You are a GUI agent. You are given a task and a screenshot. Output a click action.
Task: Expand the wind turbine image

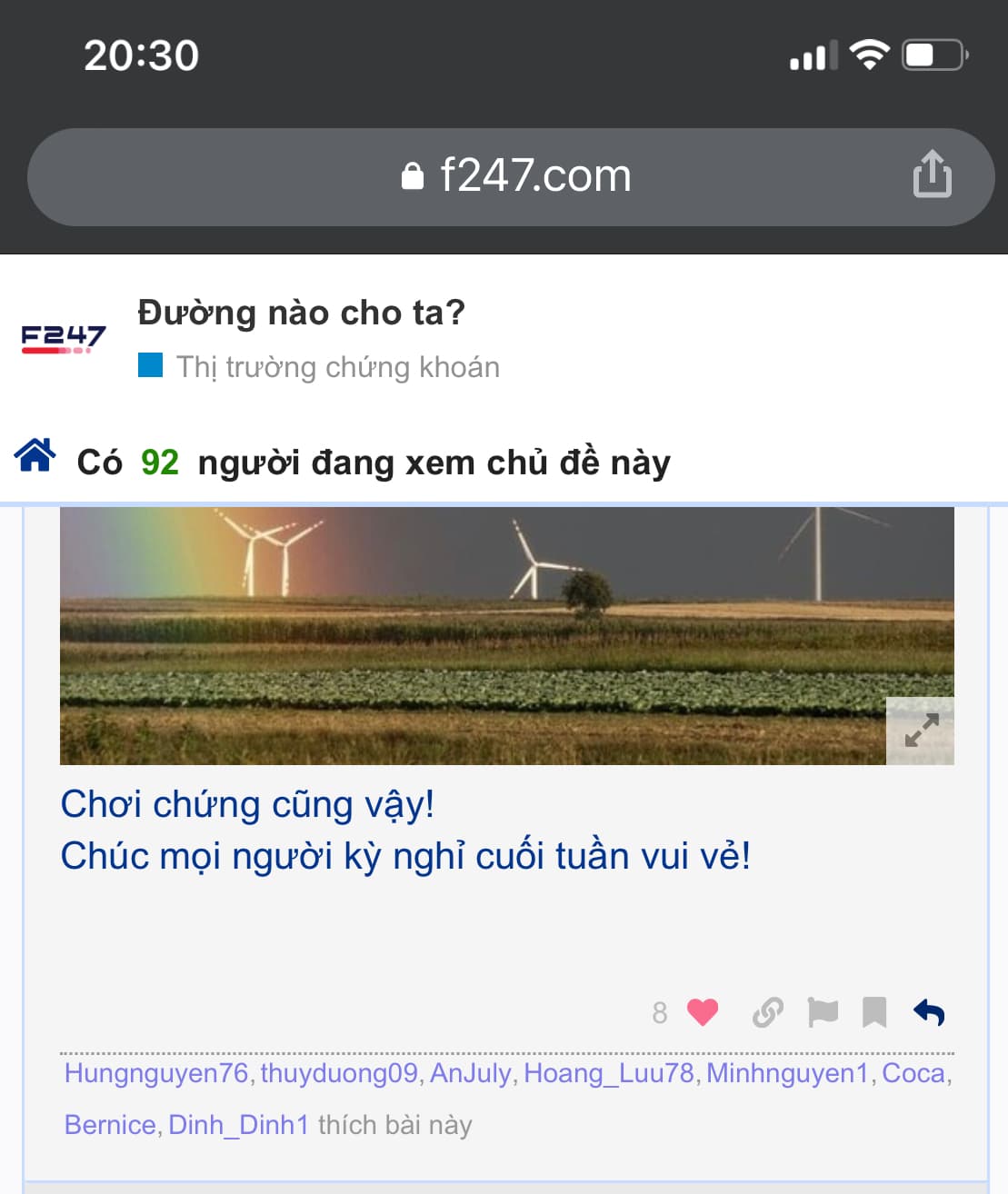(x=920, y=731)
